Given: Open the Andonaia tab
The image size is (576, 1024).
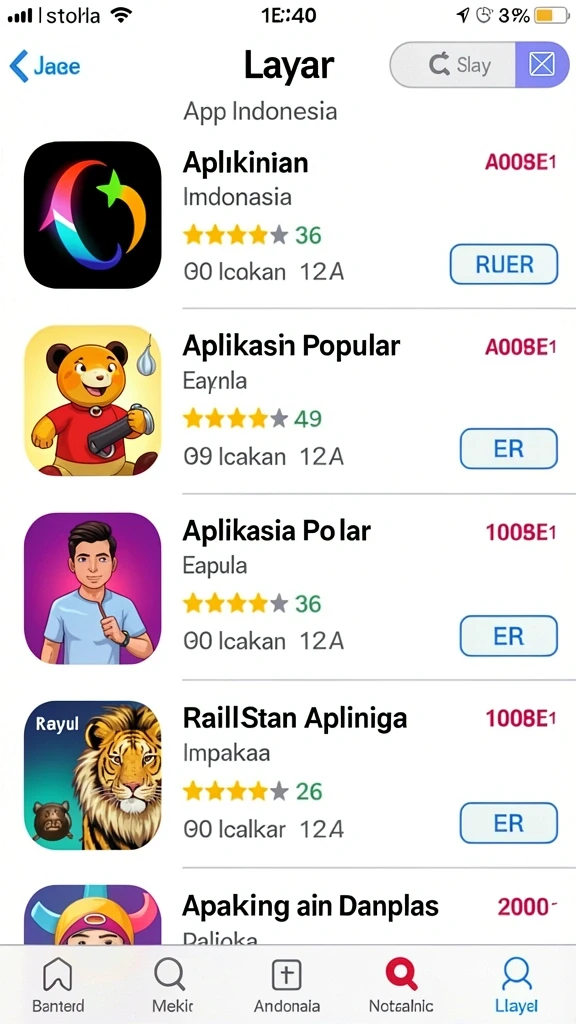Looking at the screenshot, I should pos(287,986).
